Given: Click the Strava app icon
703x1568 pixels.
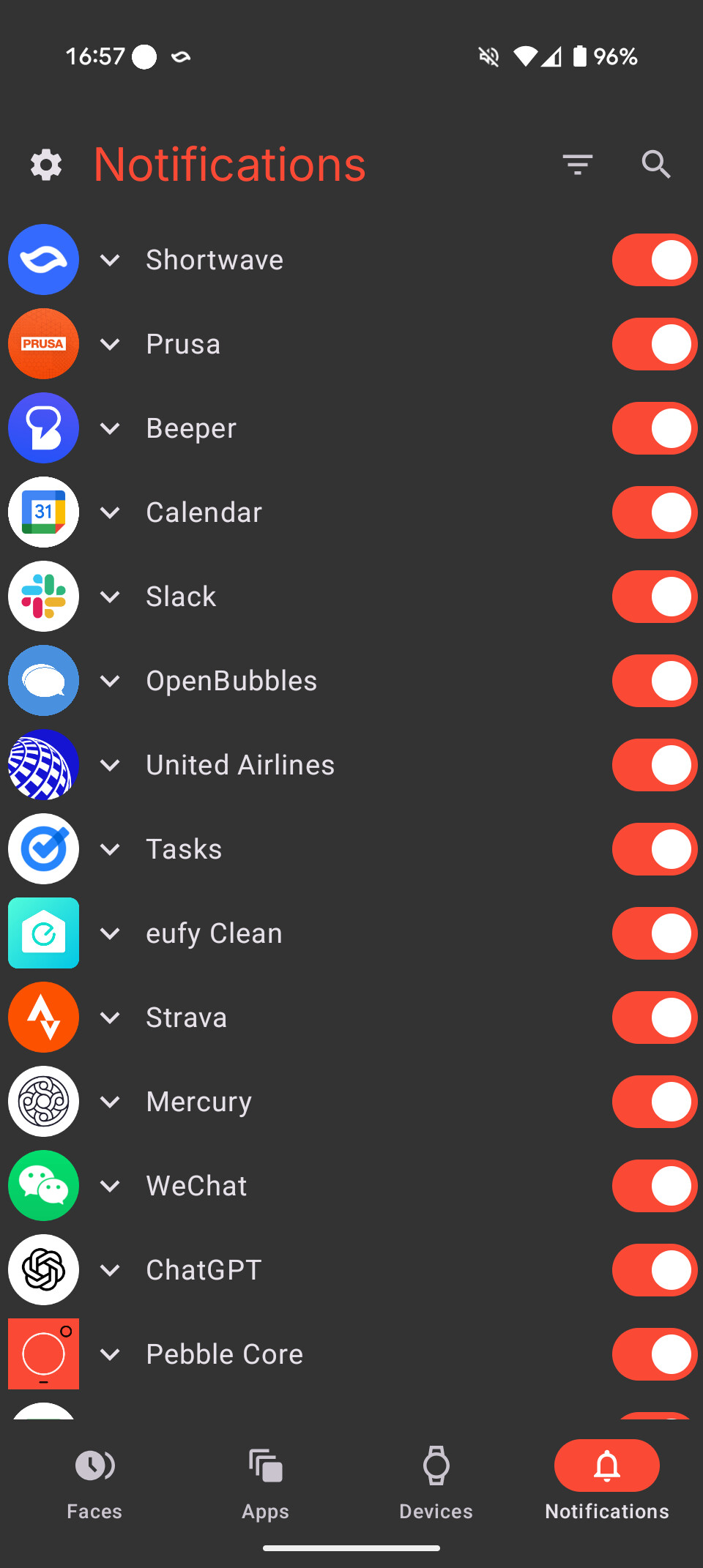Looking at the screenshot, I should (43, 1017).
